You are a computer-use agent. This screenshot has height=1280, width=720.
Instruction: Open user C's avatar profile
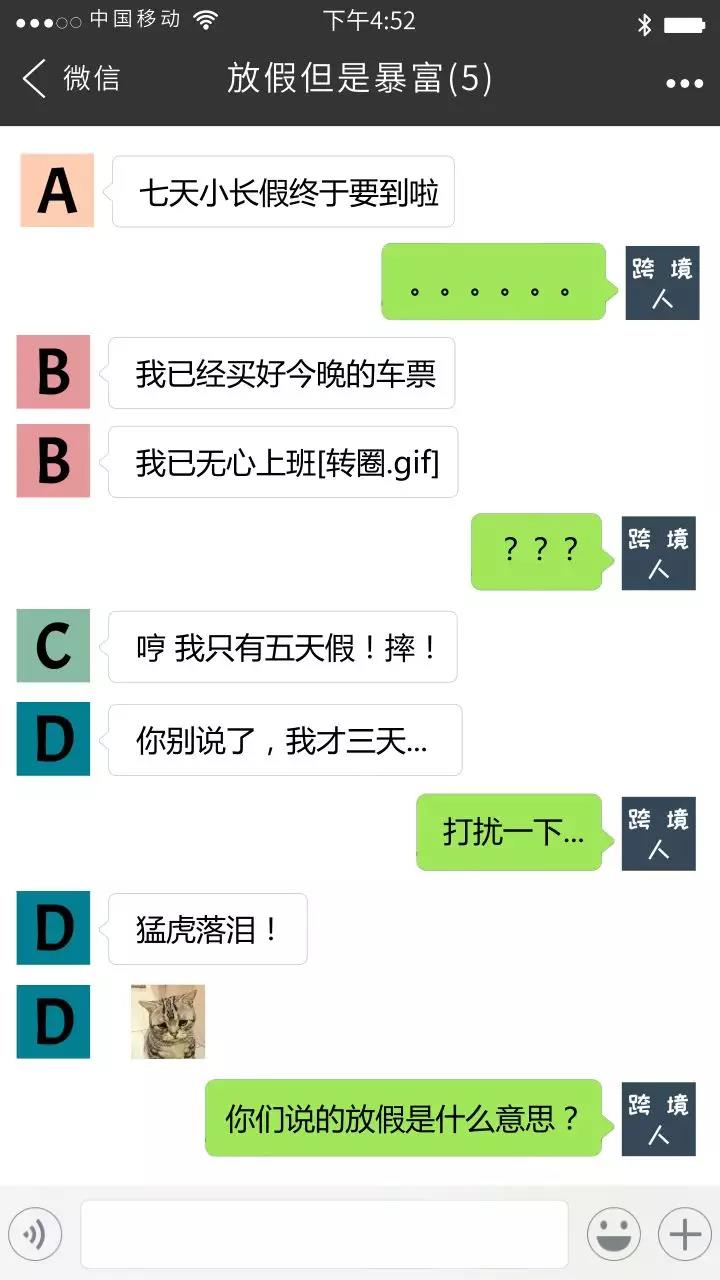[53, 646]
